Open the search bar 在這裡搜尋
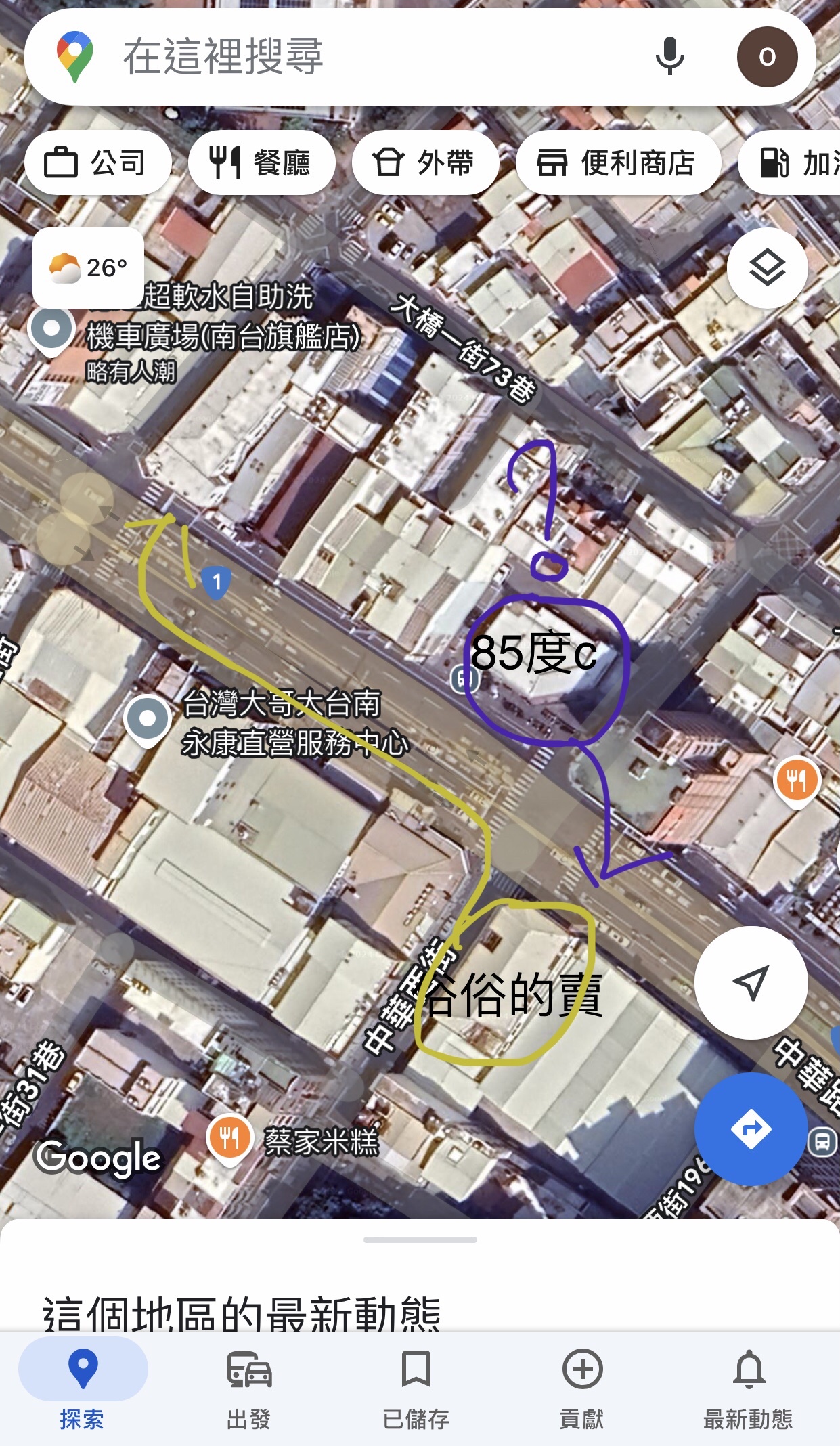 coord(338,57)
